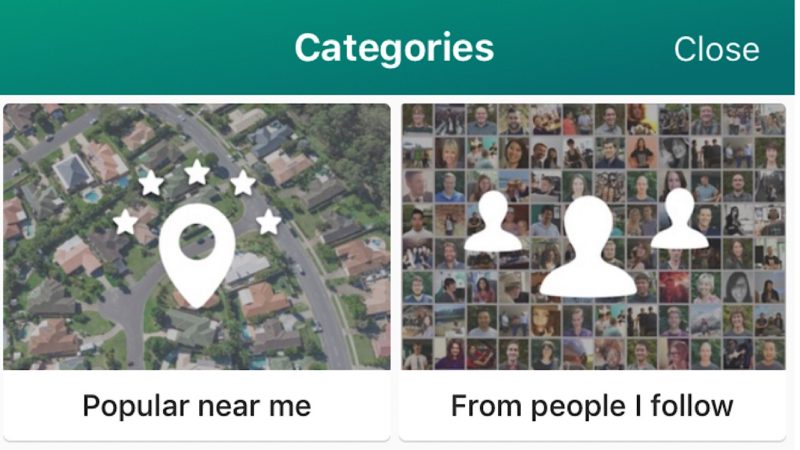Viewport: 800px width, 450px height.
Task: Open the Popular near me category
Action: (197, 270)
